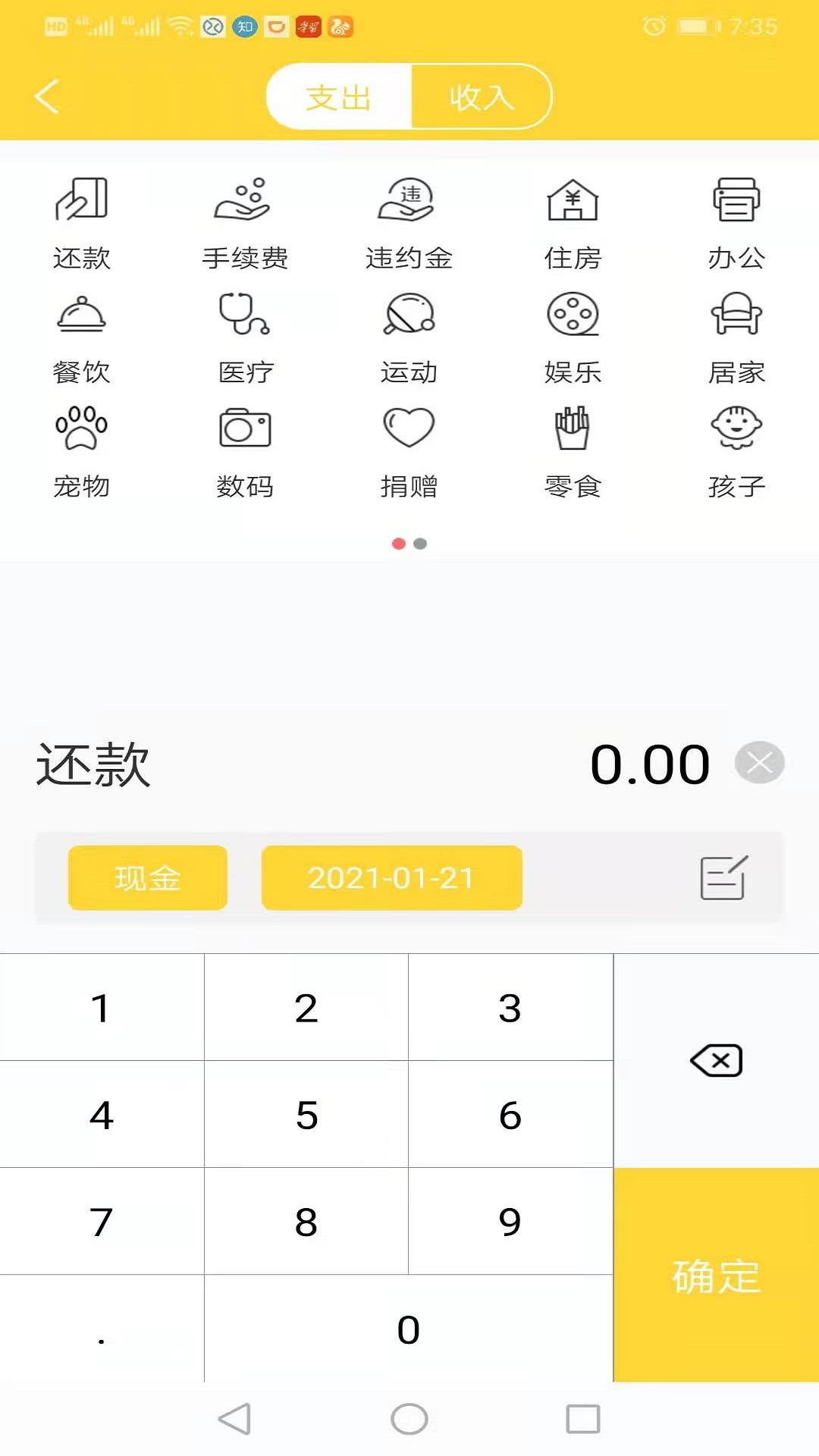
Task: Select the 医疗 medical category icon
Action: coord(245,315)
